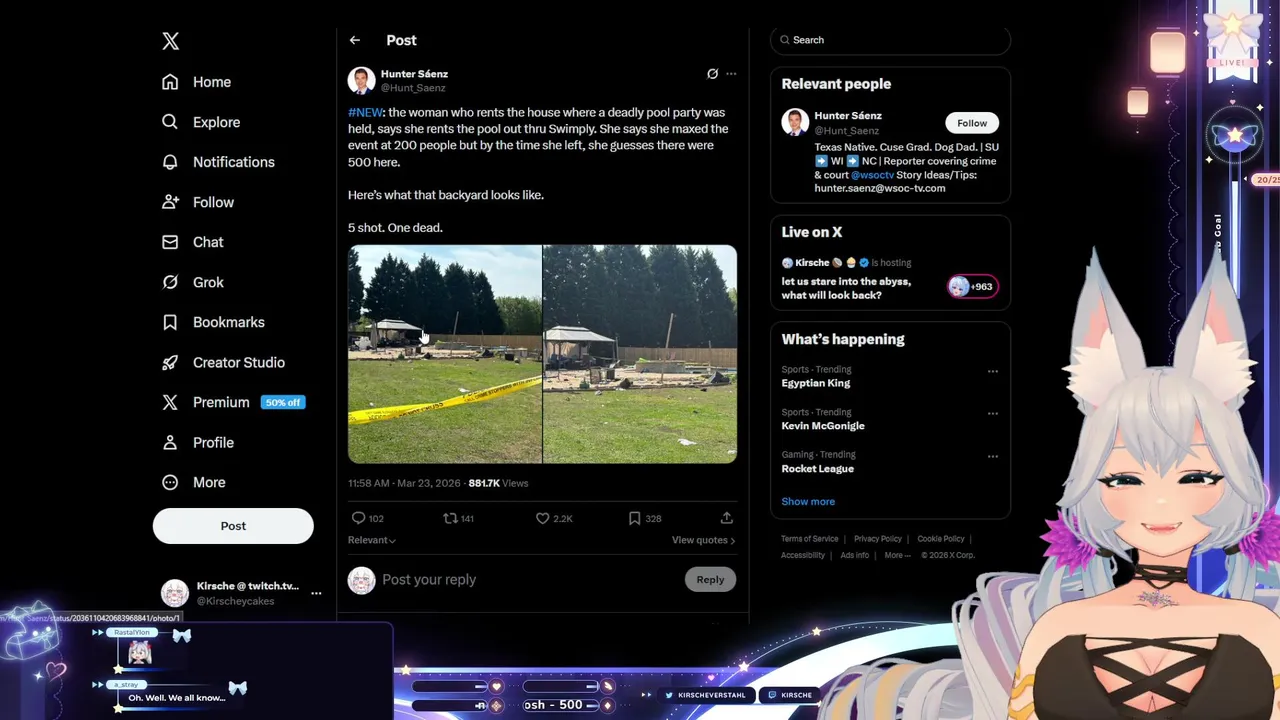Follow Hunter Sáenz
This screenshot has width=1280, height=720.
(x=971, y=123)
